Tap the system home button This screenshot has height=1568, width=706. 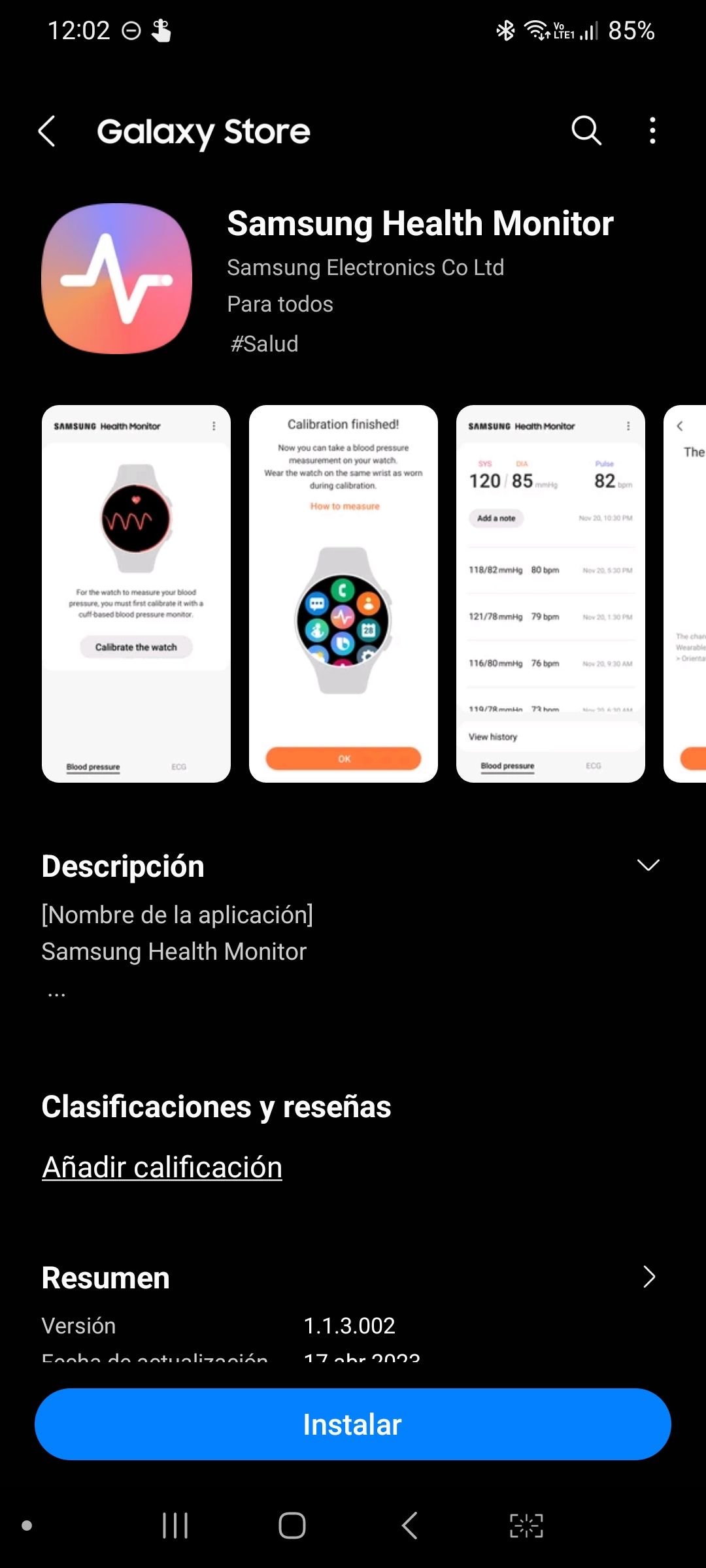(x=292, y=1526)
